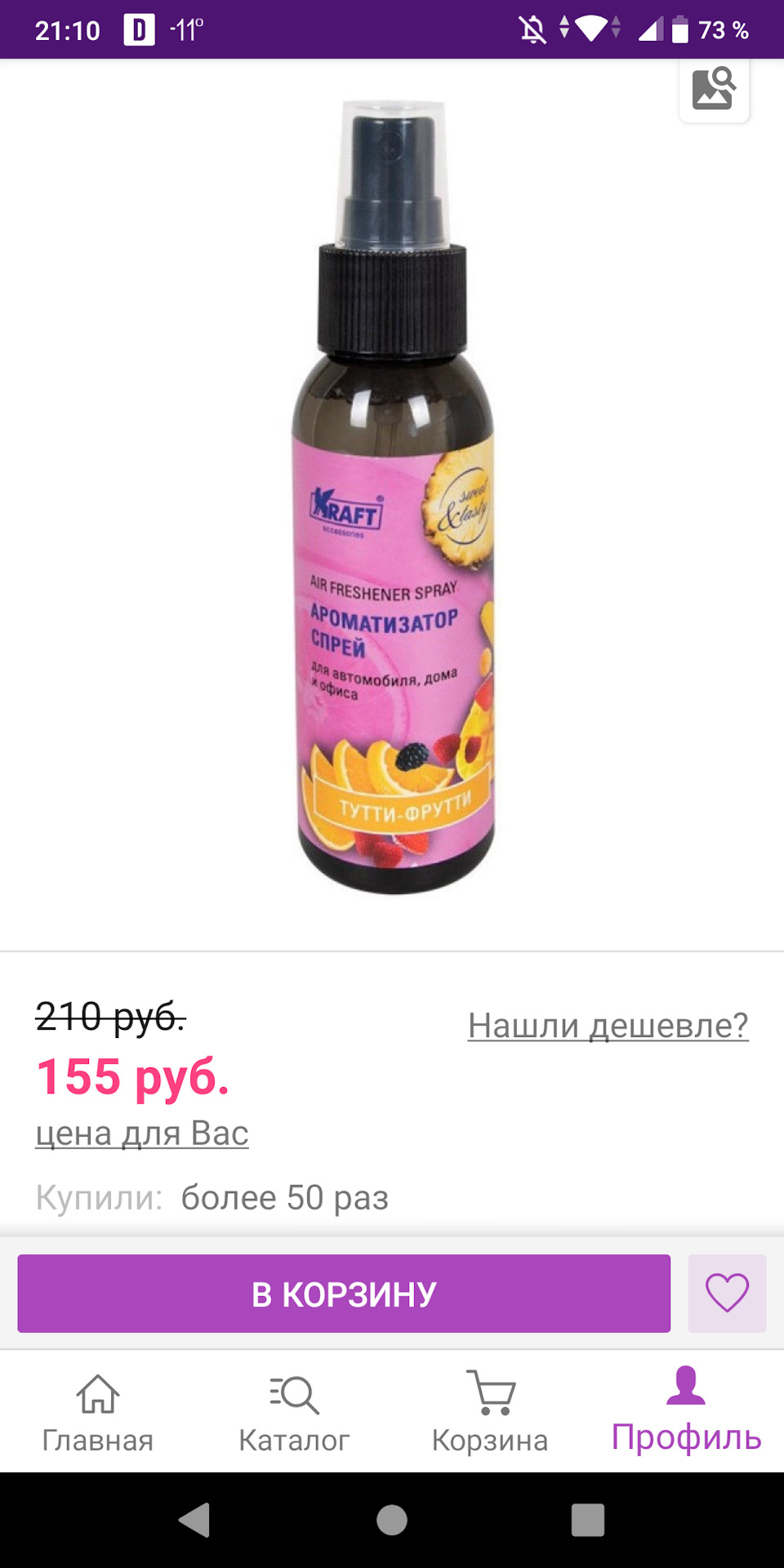Add the item with 'В КОРЗИНУ'
Screen dimensions: 784x1568
click(344, 1294)
